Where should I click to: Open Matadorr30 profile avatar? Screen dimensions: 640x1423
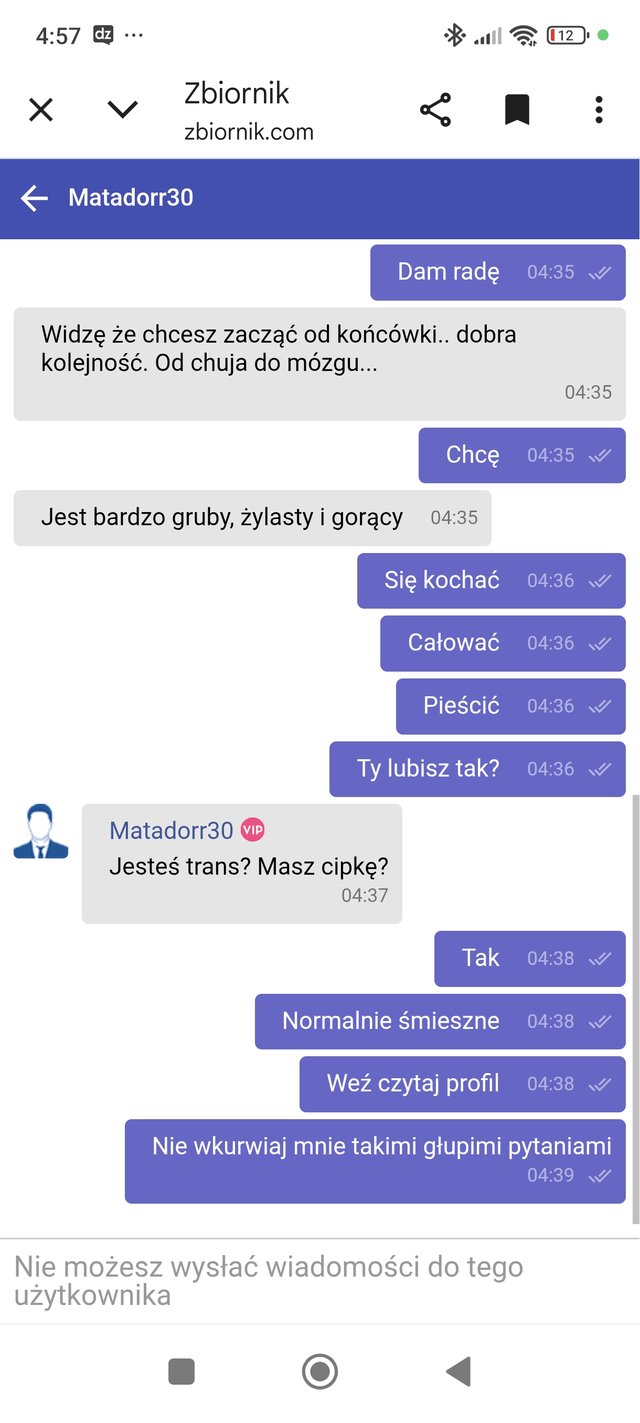[x=41, y=832]
